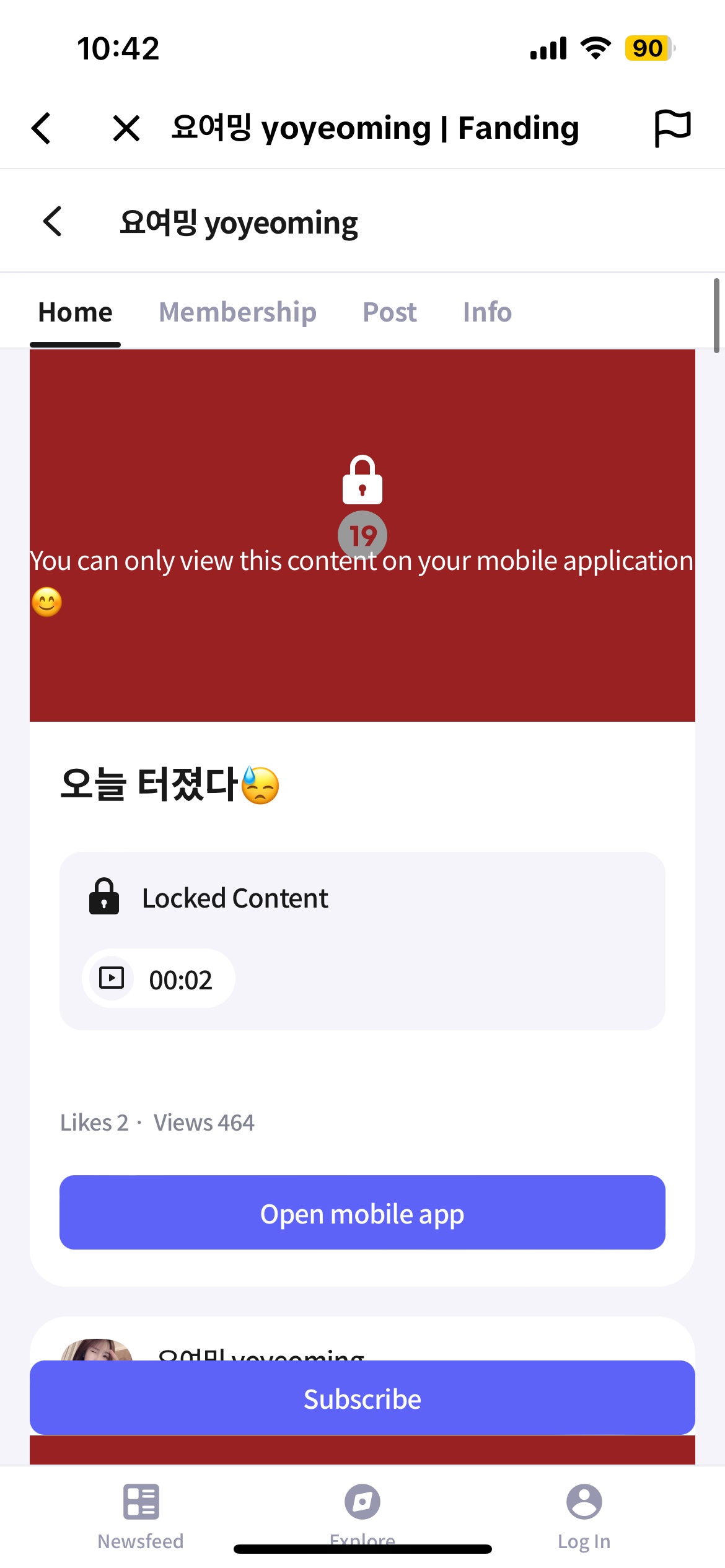Close the in-app browser page
725x1568 pixels.
click(126, 128)
